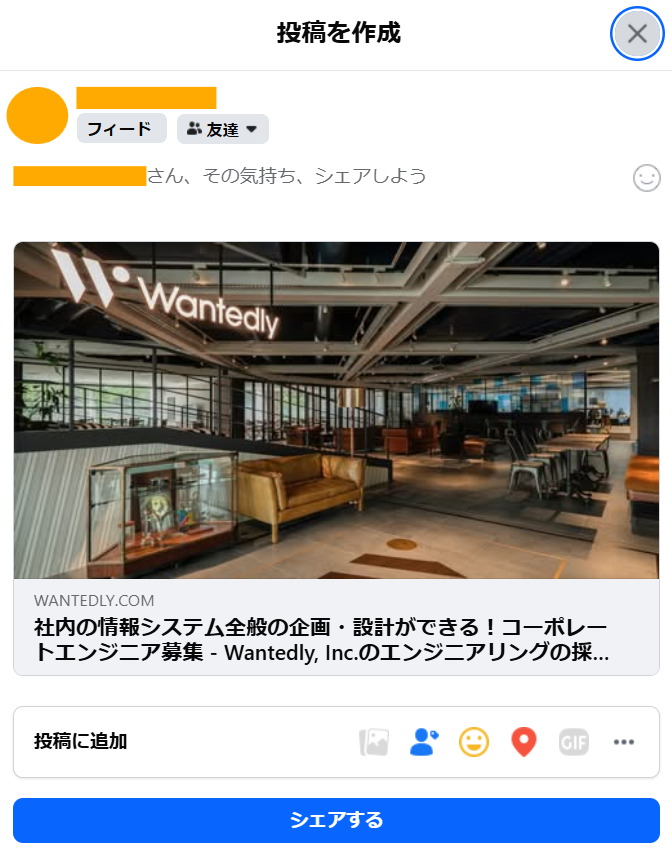The image size is (672, 854).
Task: Add a location check-in
Action: click(524, 742)
